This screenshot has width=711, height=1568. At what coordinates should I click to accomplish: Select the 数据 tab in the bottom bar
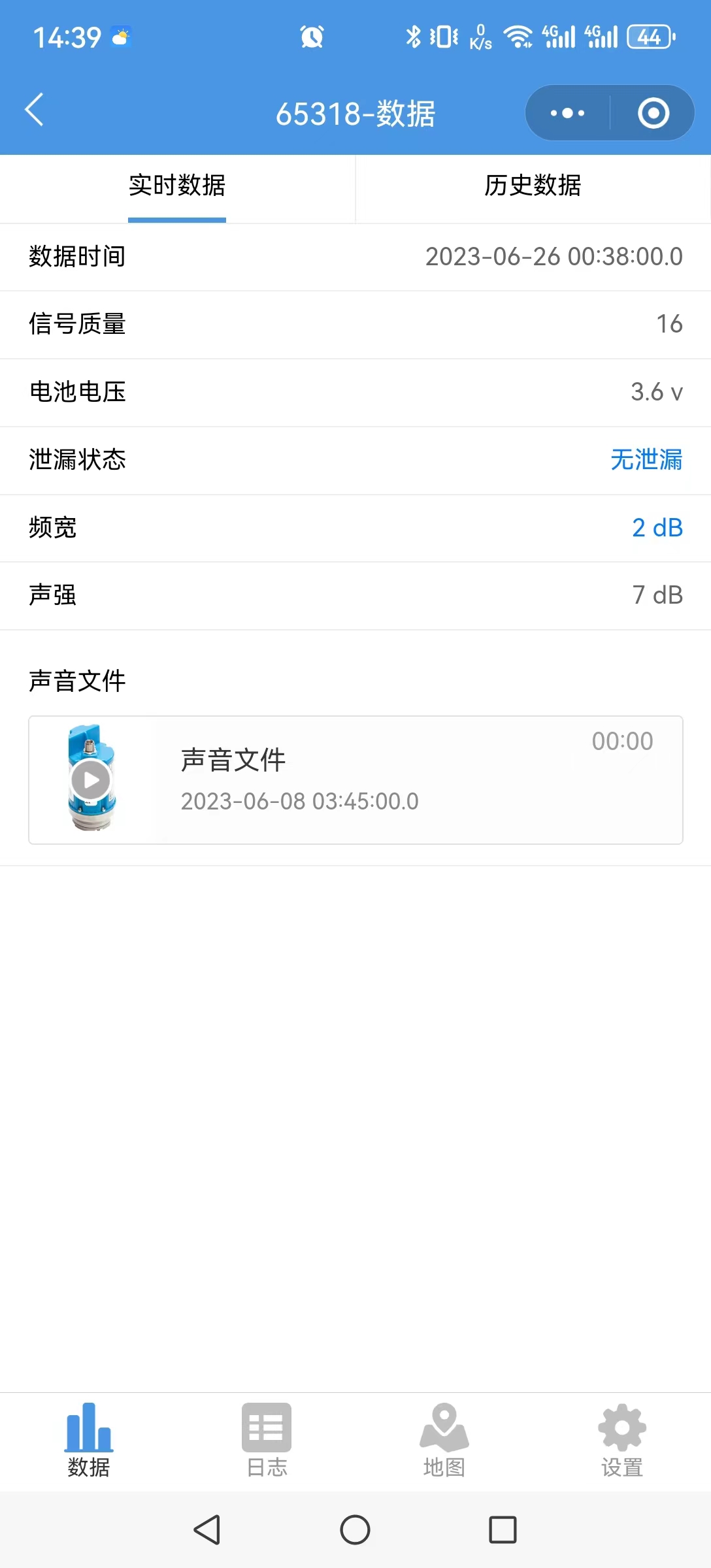coord(89,1441)
